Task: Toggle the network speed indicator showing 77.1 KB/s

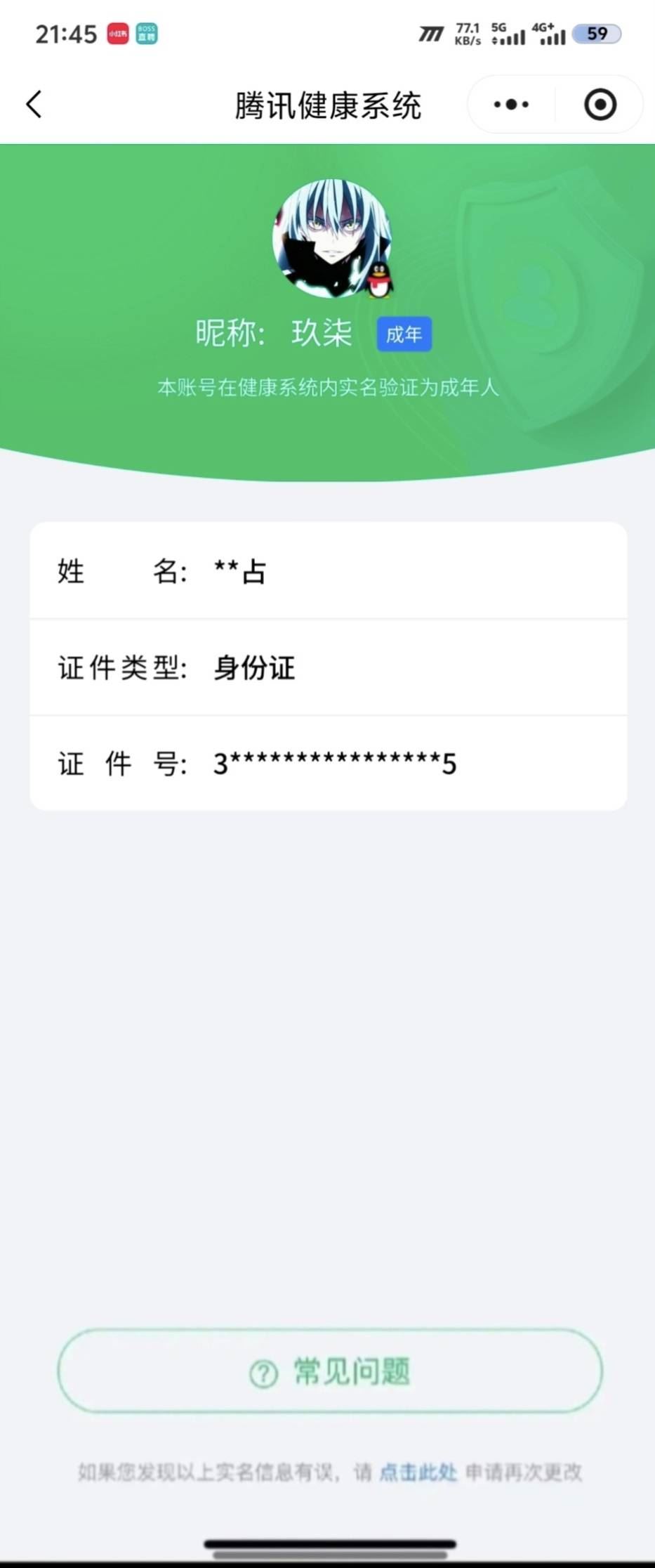Action: (465, 33)
